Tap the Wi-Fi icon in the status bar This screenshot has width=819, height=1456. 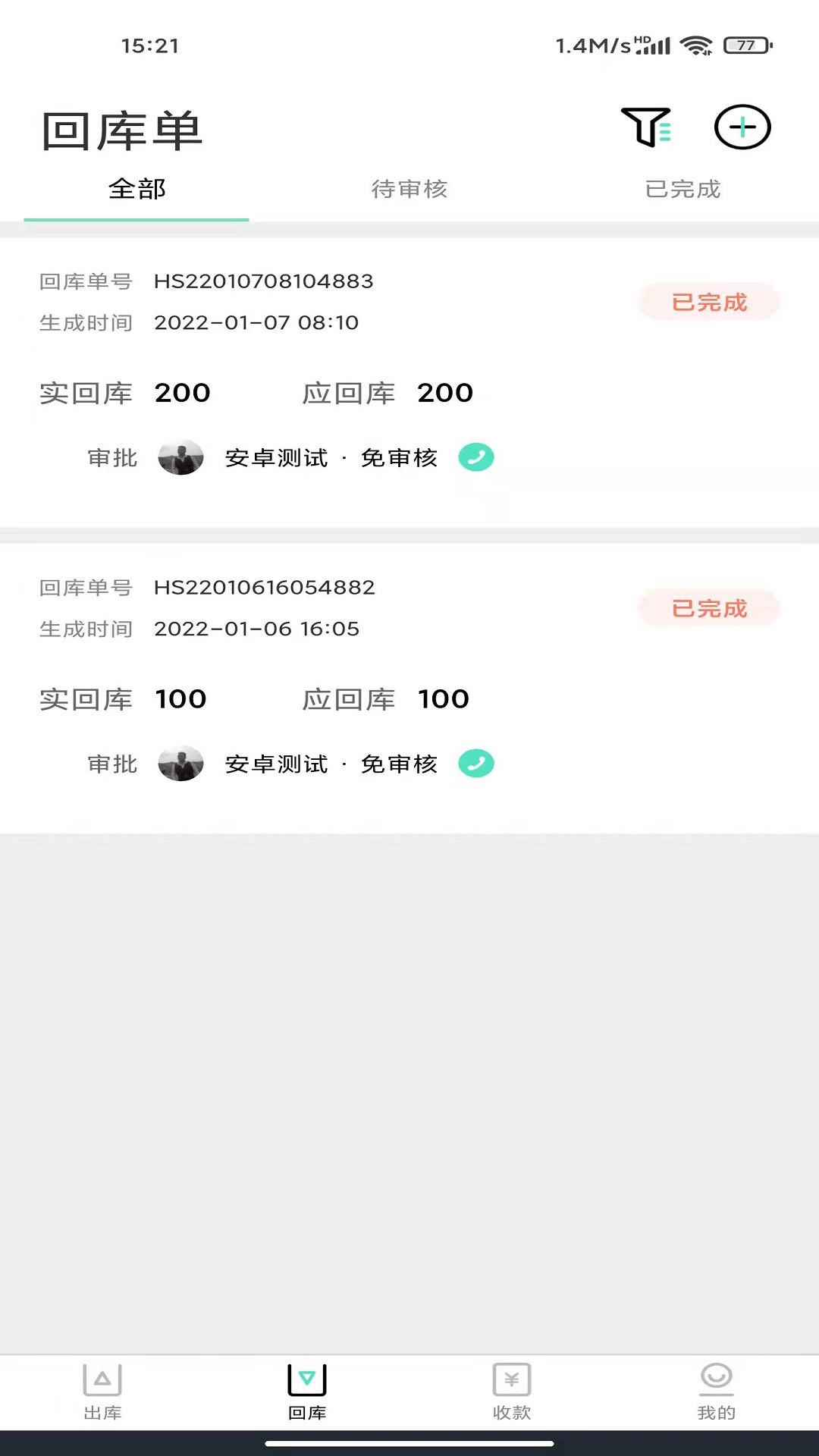[695, 44]
